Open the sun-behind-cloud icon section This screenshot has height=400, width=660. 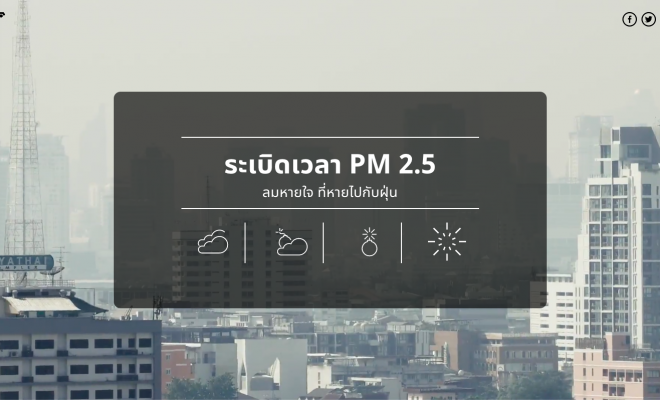click(290, 242)
